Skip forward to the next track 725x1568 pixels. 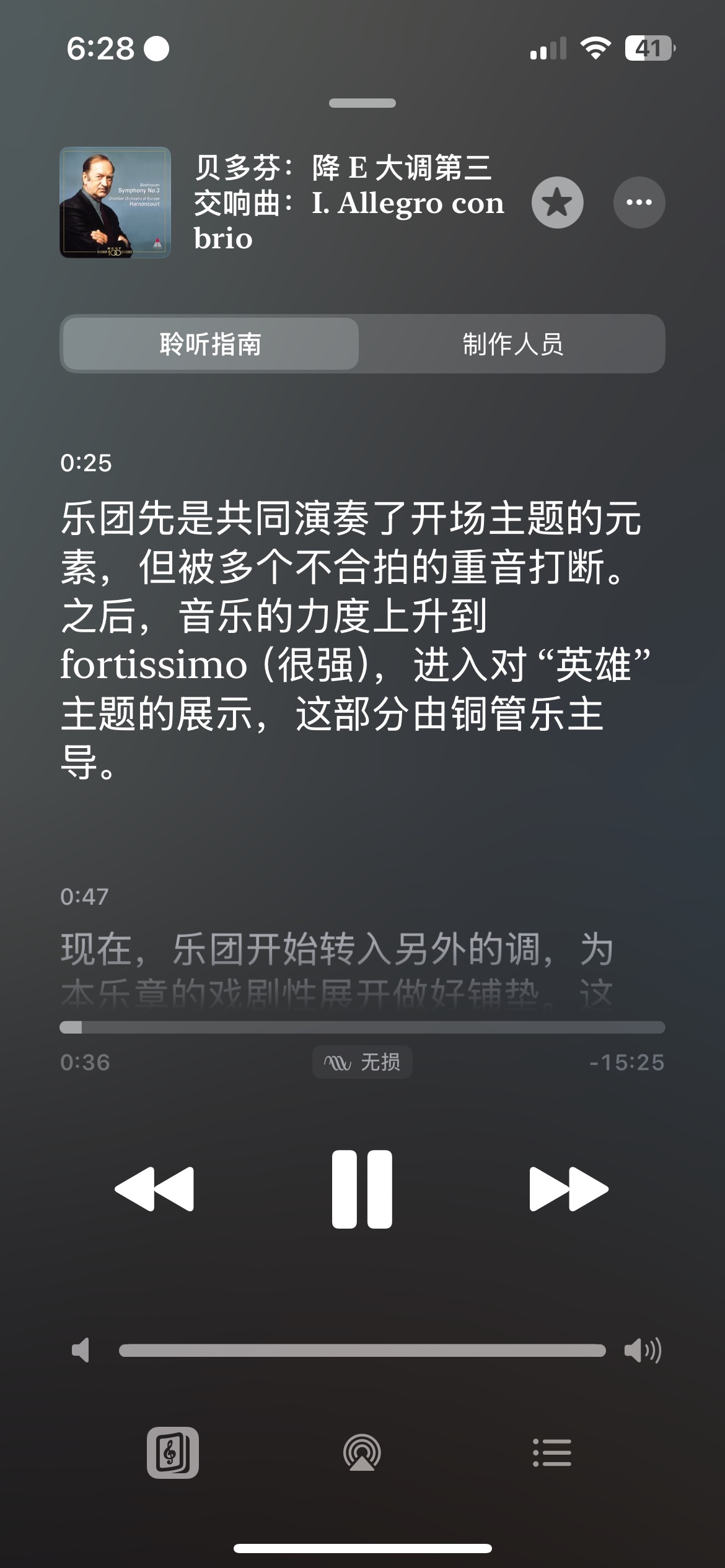click(x=569, y=1189)
